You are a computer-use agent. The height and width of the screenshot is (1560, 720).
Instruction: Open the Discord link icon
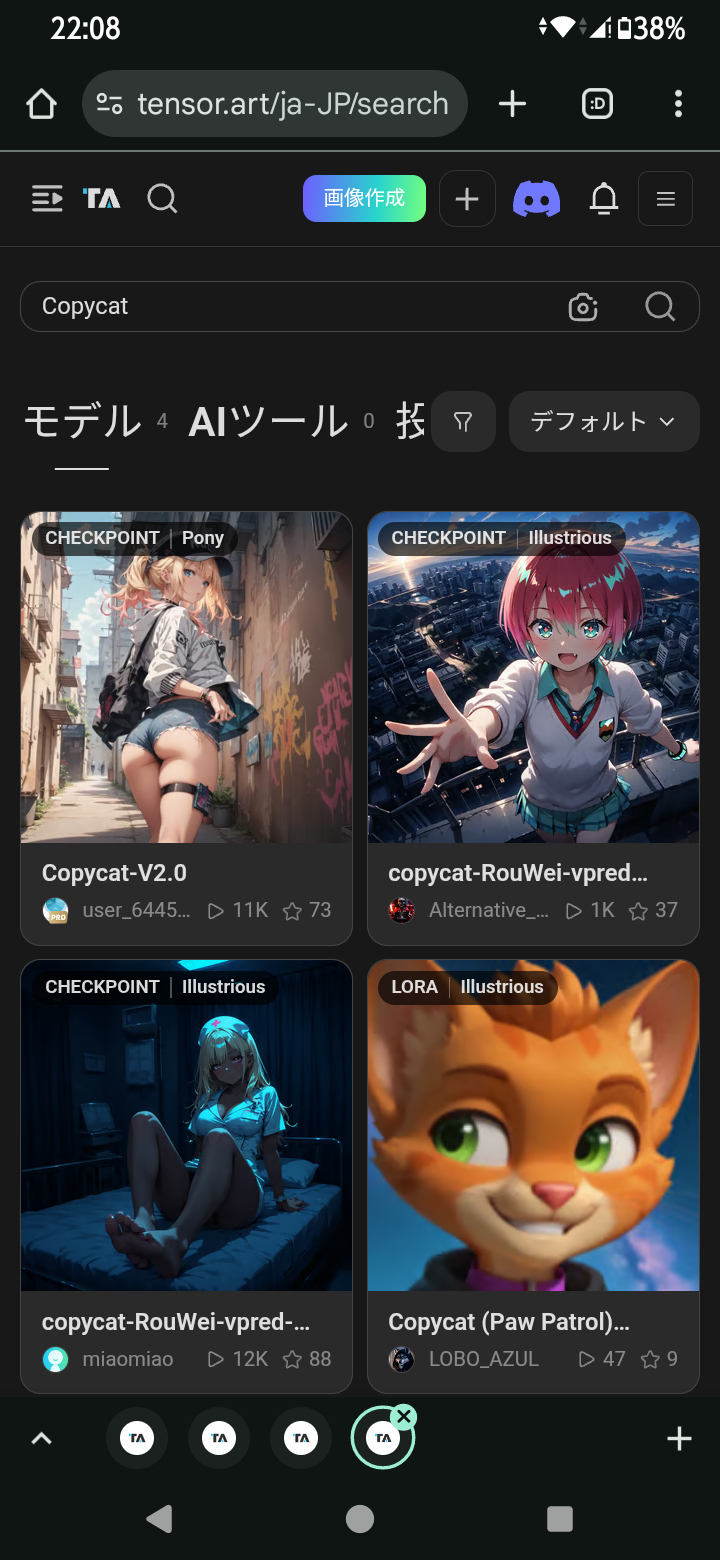tap(536, 199)
